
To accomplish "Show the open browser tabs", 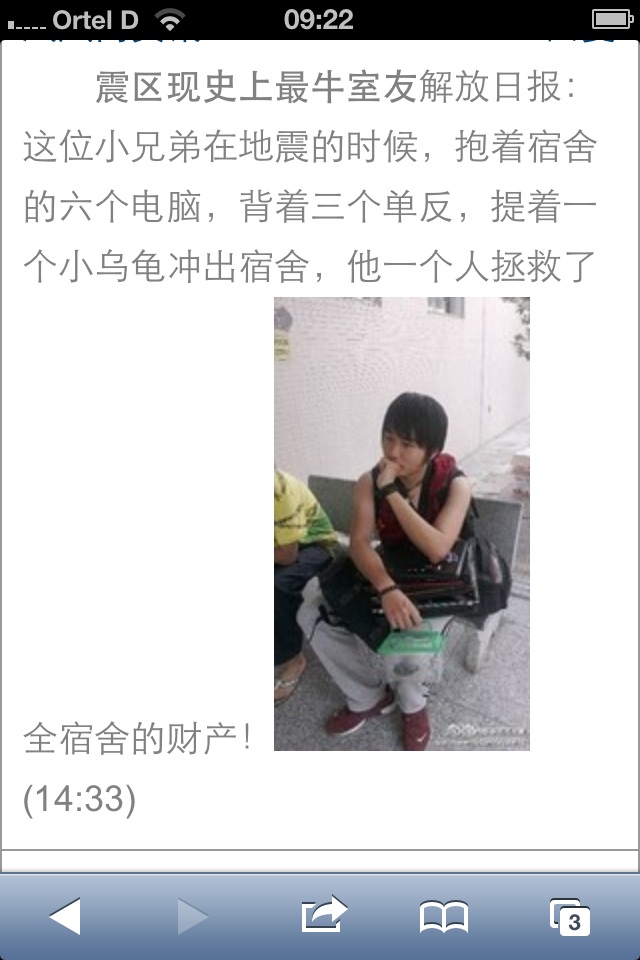I will 570,916.
